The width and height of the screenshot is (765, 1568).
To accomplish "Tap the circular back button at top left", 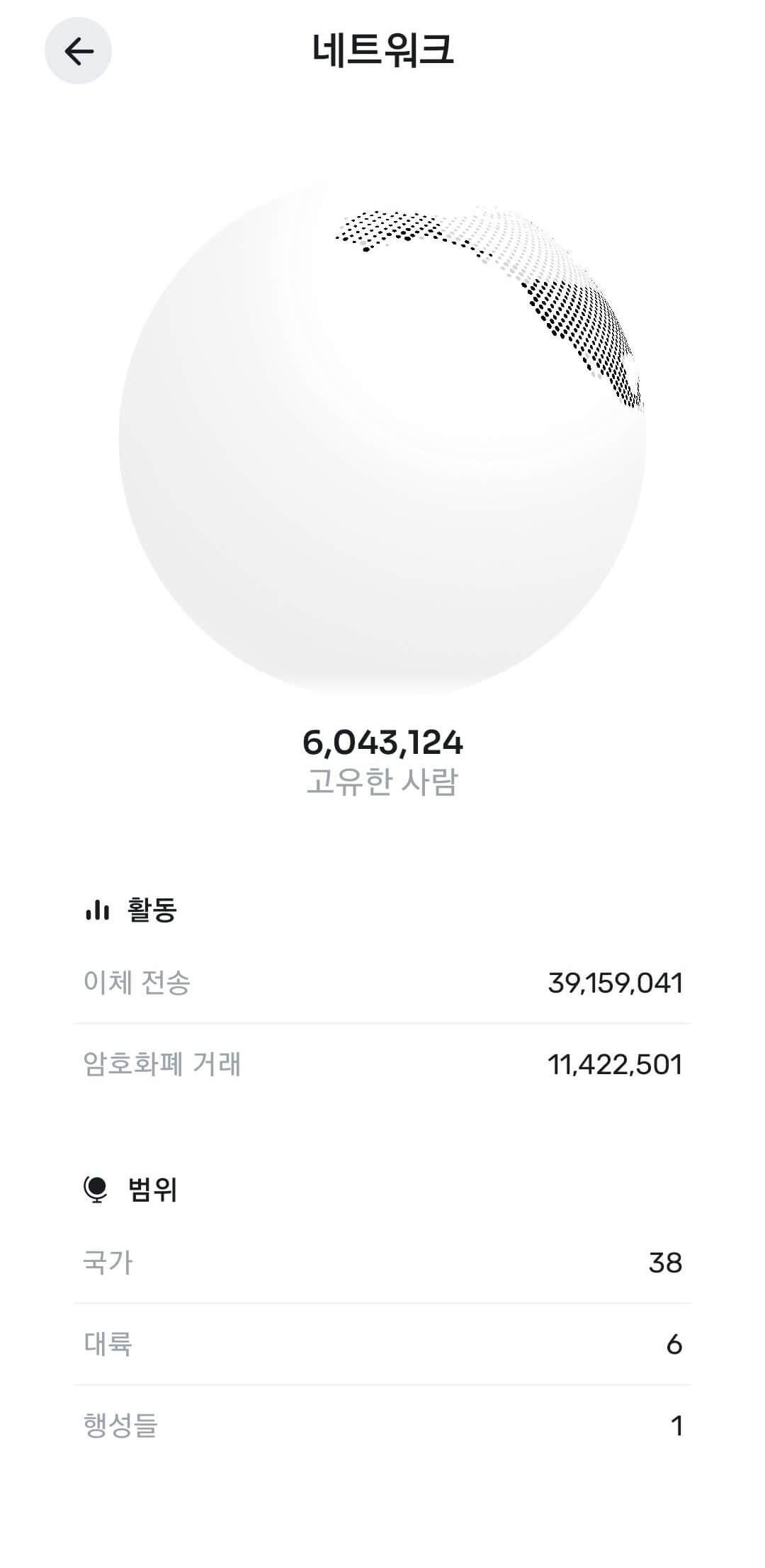I will [78, 50].
